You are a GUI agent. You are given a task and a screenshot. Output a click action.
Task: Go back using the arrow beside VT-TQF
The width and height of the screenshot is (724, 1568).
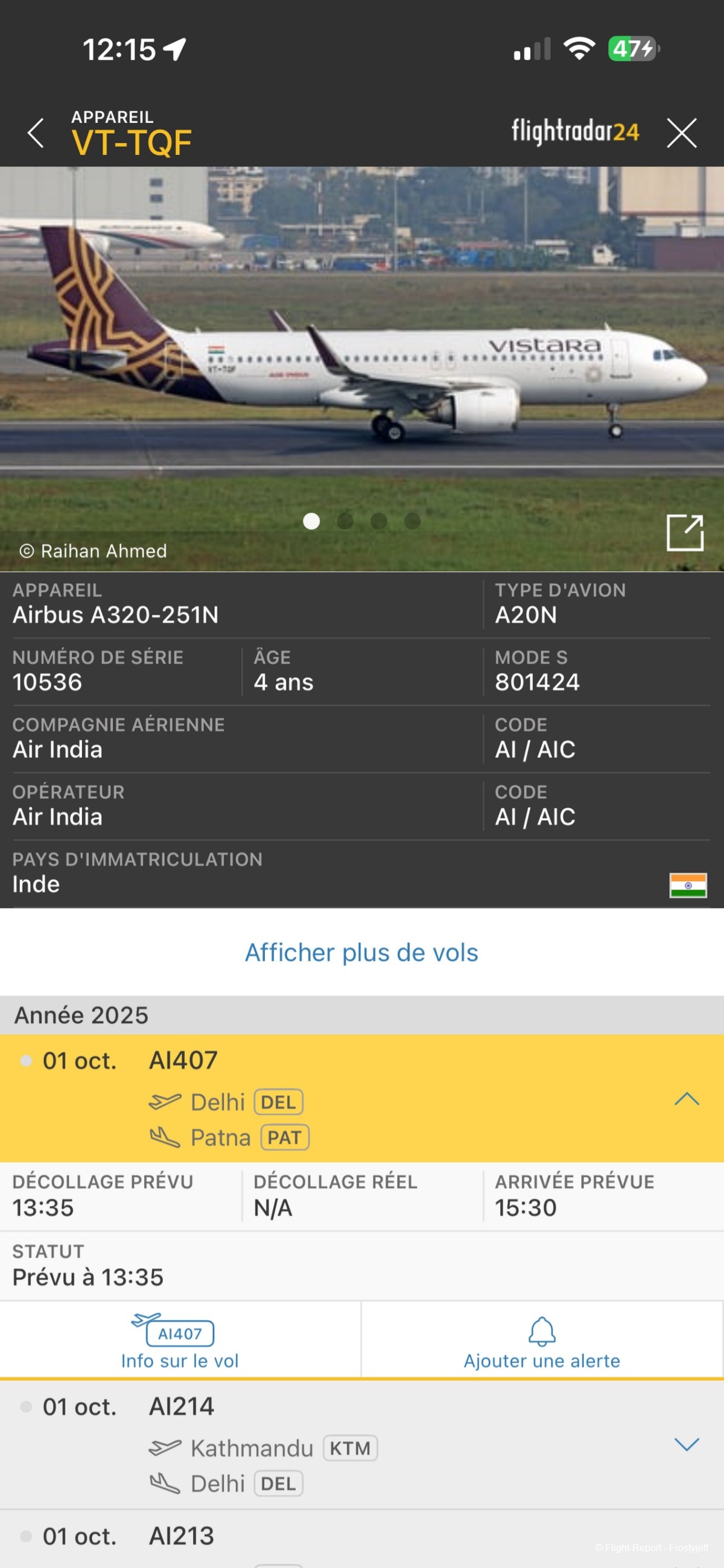click(x=36, y=133)
